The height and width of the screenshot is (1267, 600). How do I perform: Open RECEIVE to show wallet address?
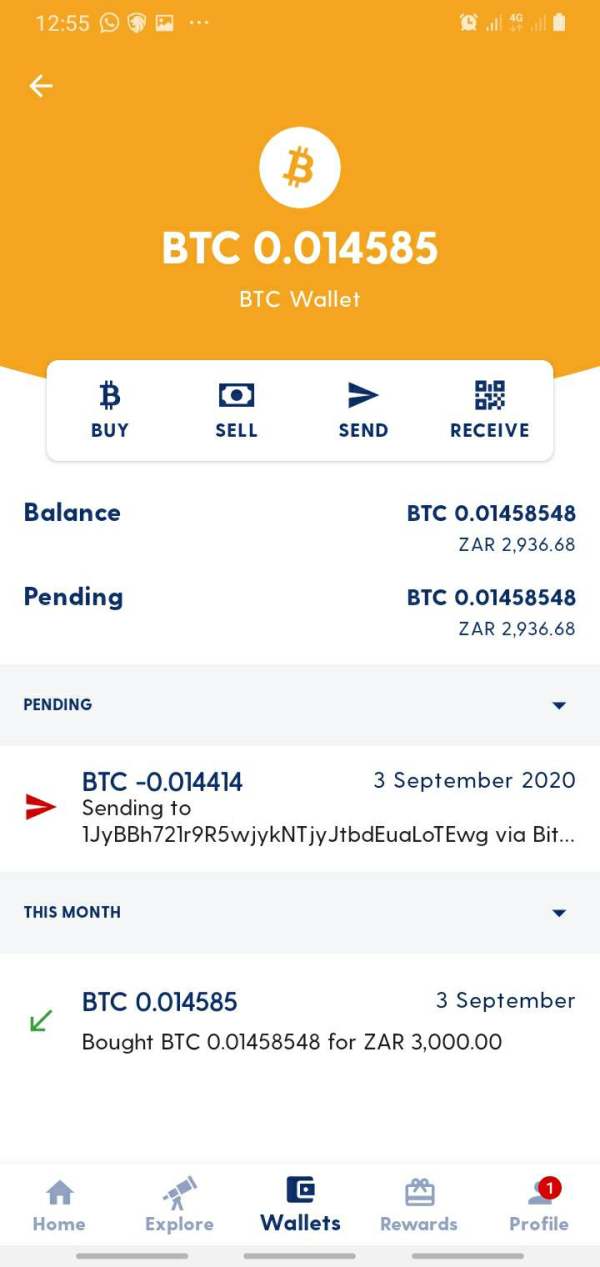(x=489, y=410)
